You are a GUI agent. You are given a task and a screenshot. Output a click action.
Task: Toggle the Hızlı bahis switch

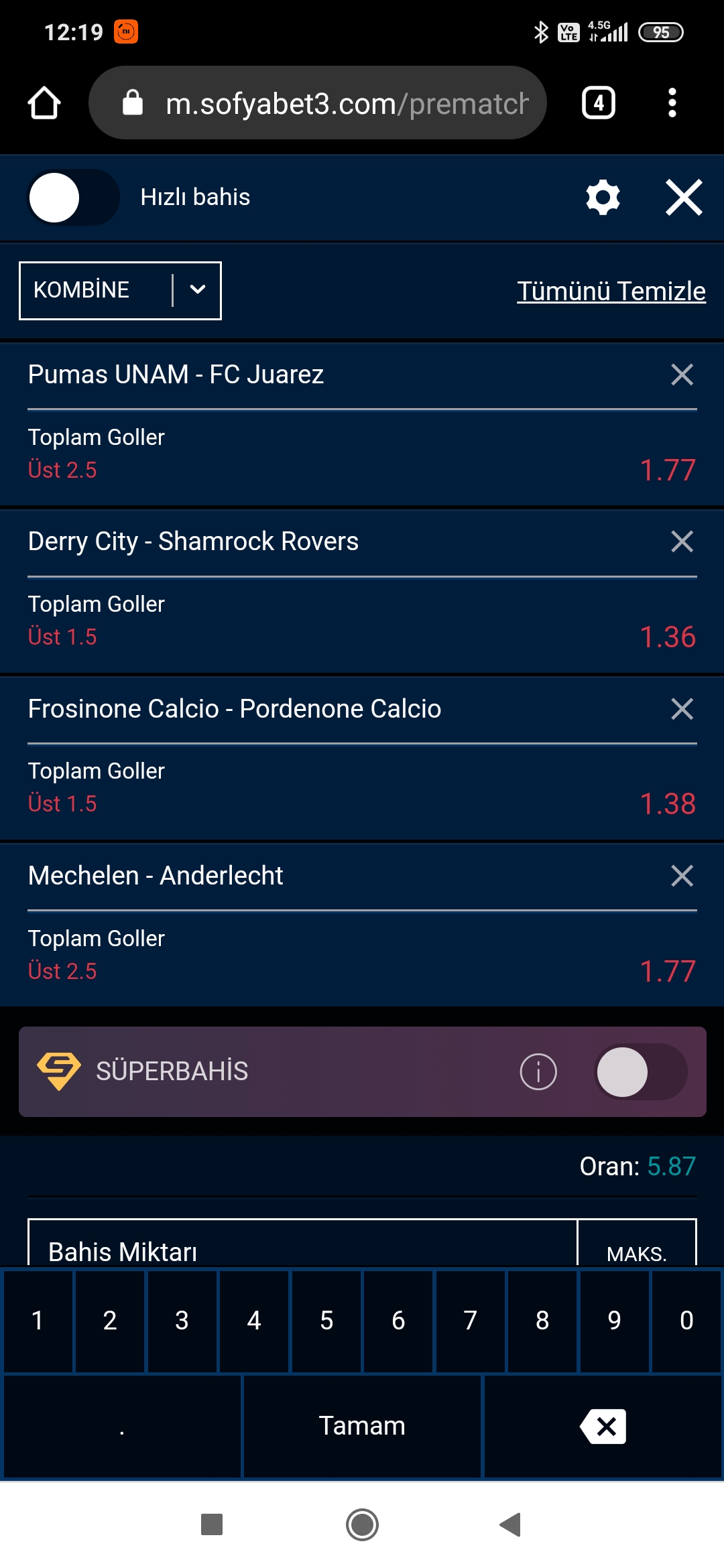pos(72,197)
